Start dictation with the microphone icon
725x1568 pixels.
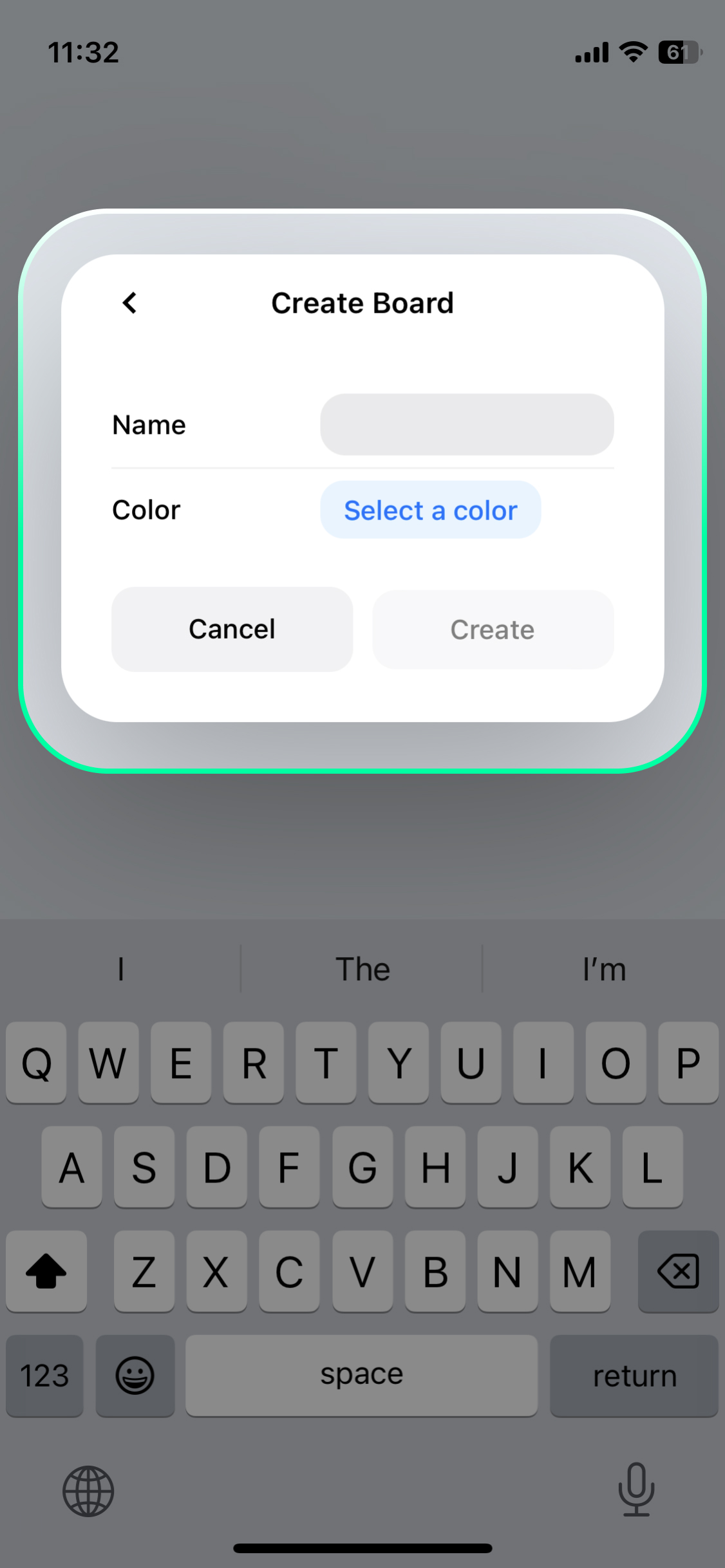(x=636, y=1489)
